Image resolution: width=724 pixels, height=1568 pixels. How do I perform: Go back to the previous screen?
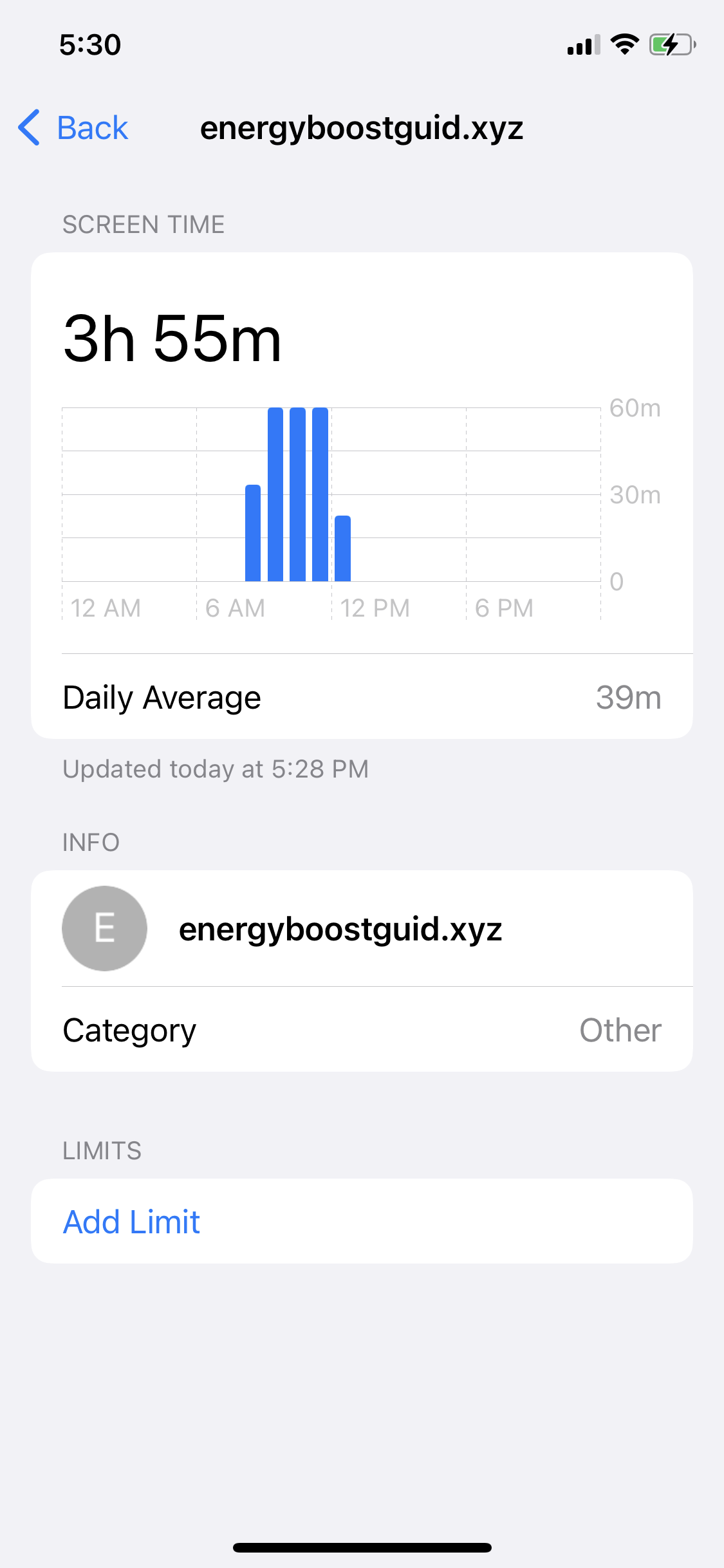73,127
